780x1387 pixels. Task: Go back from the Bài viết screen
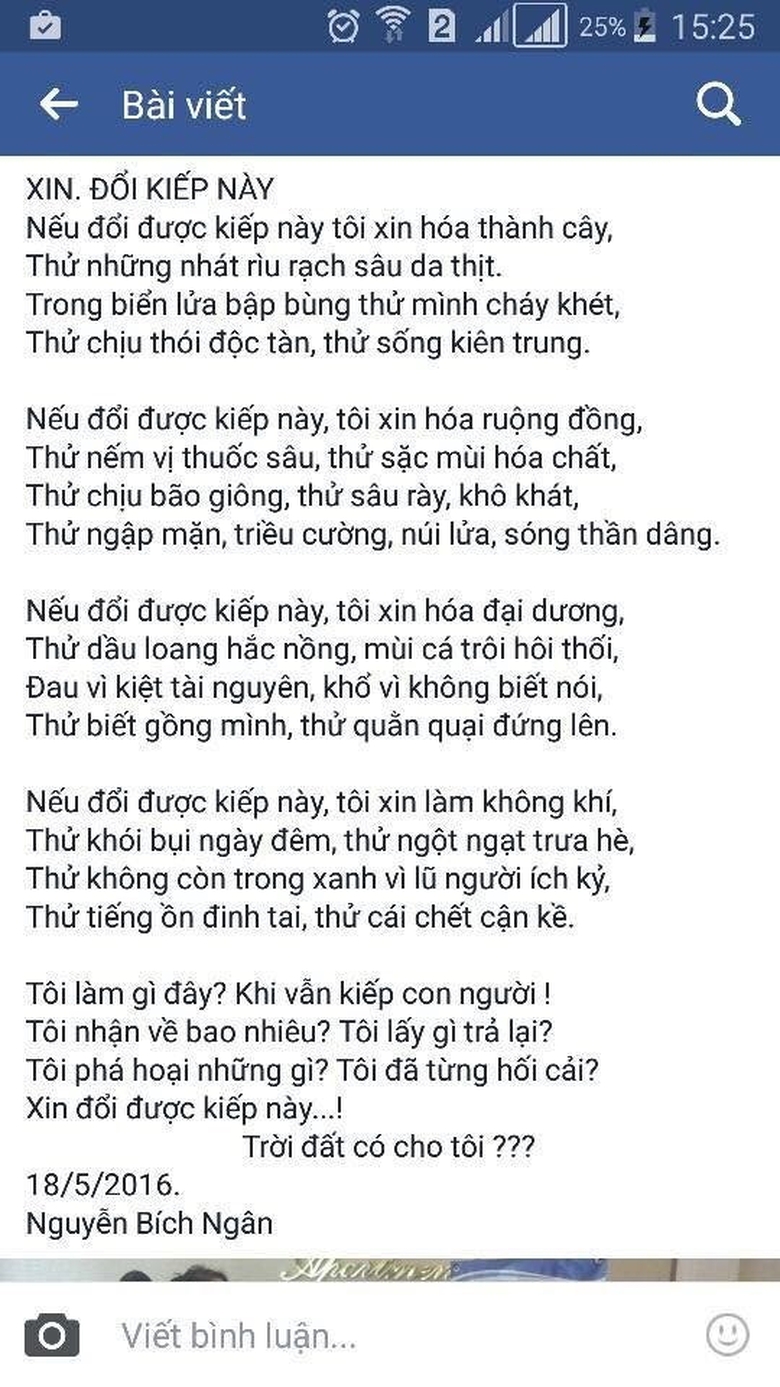pyautogui.click(x=58, y=105)
